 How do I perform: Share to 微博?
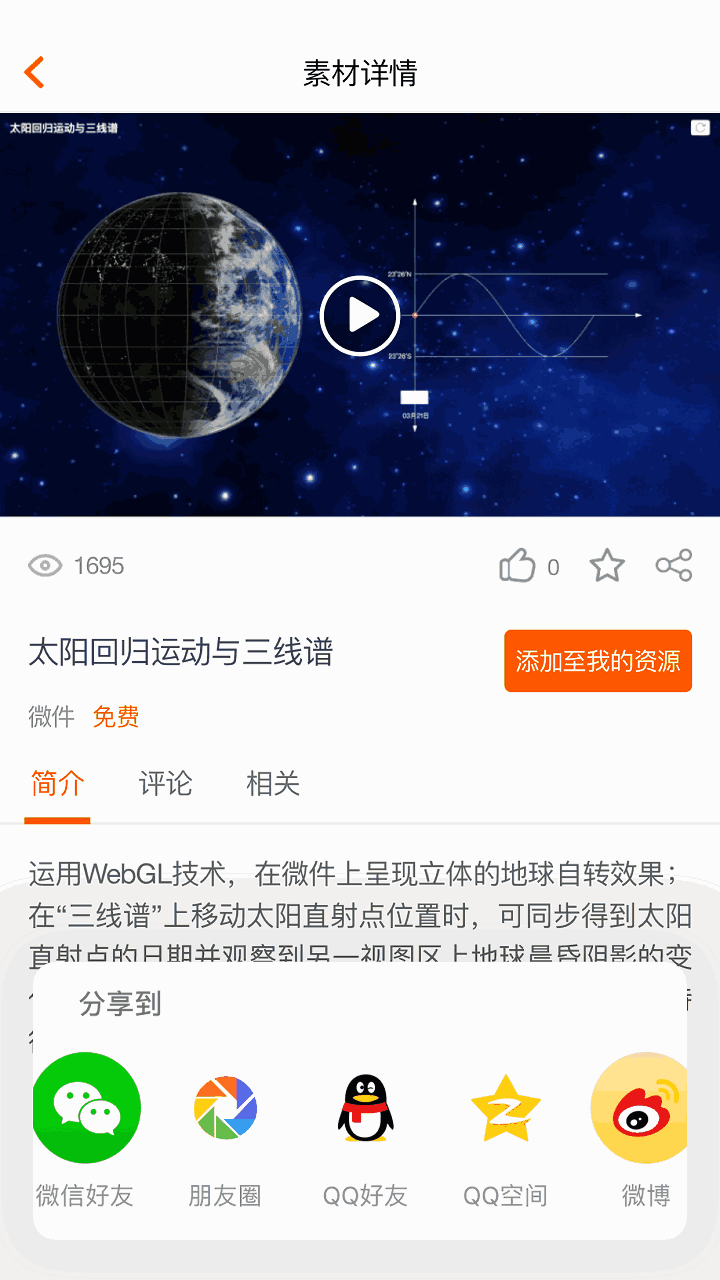(641, 1108)
